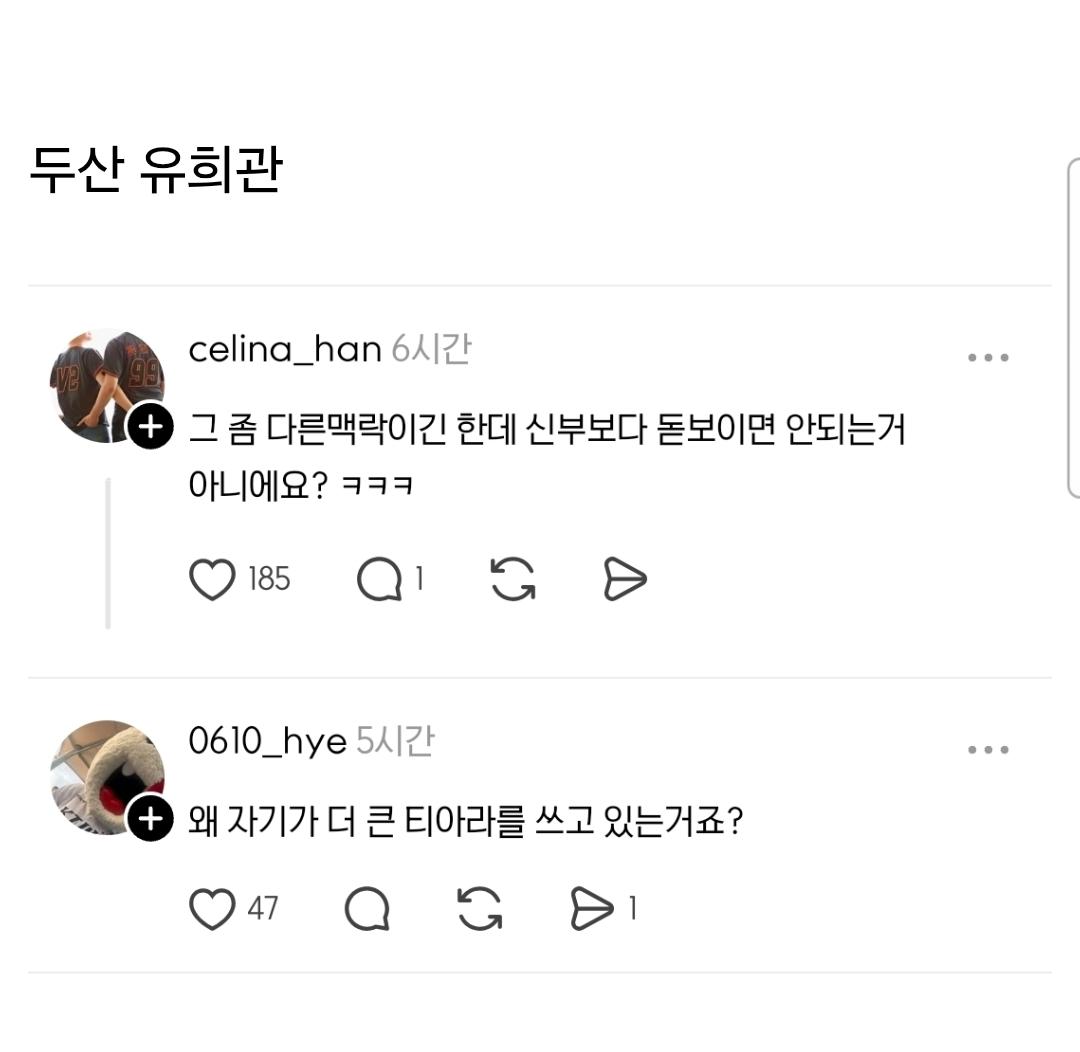Repost celina_han's comment
This screenshot has height=1052, width=1080.
click(x=513, y=579)
